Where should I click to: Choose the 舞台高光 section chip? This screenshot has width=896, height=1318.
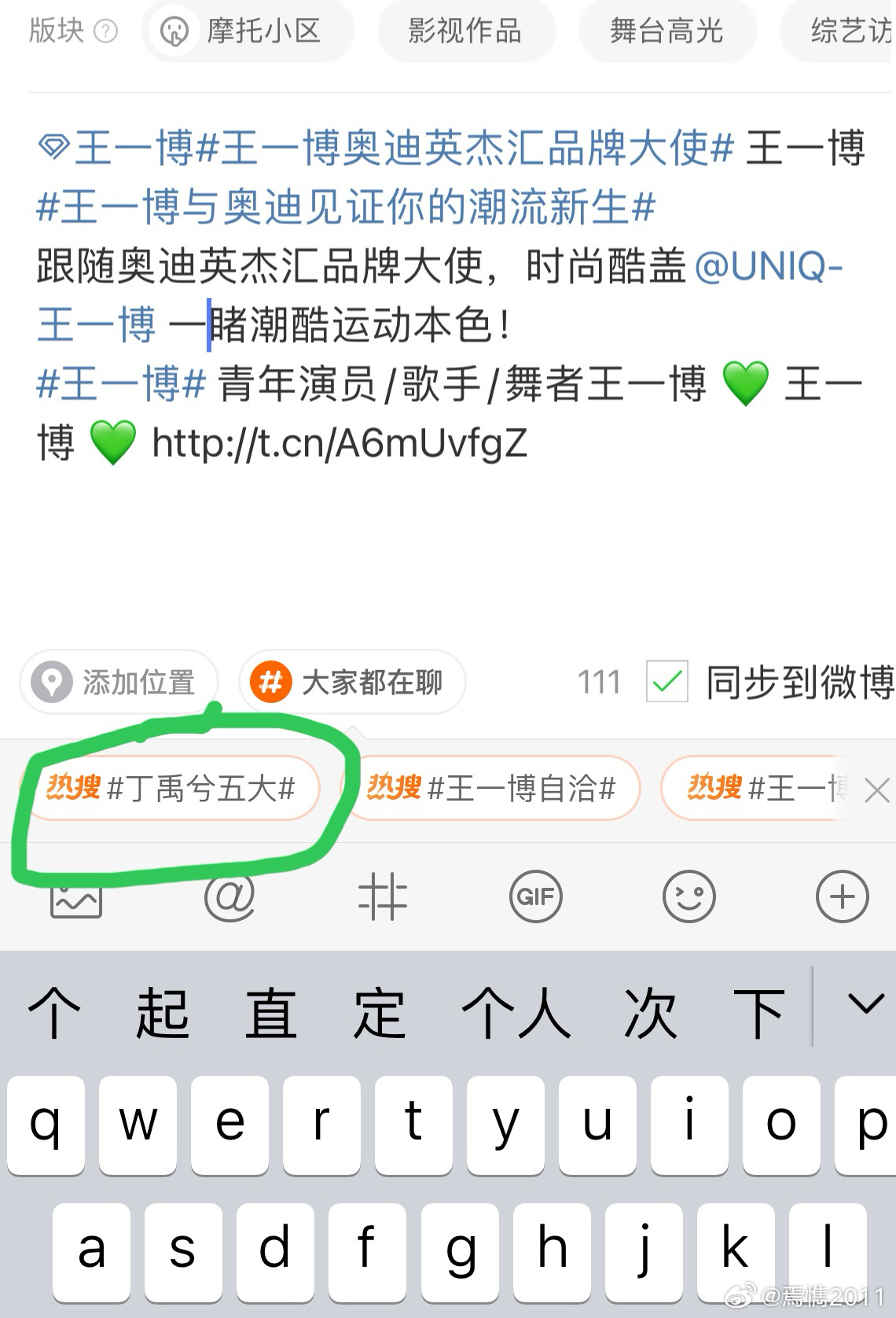tap(666, 31)
